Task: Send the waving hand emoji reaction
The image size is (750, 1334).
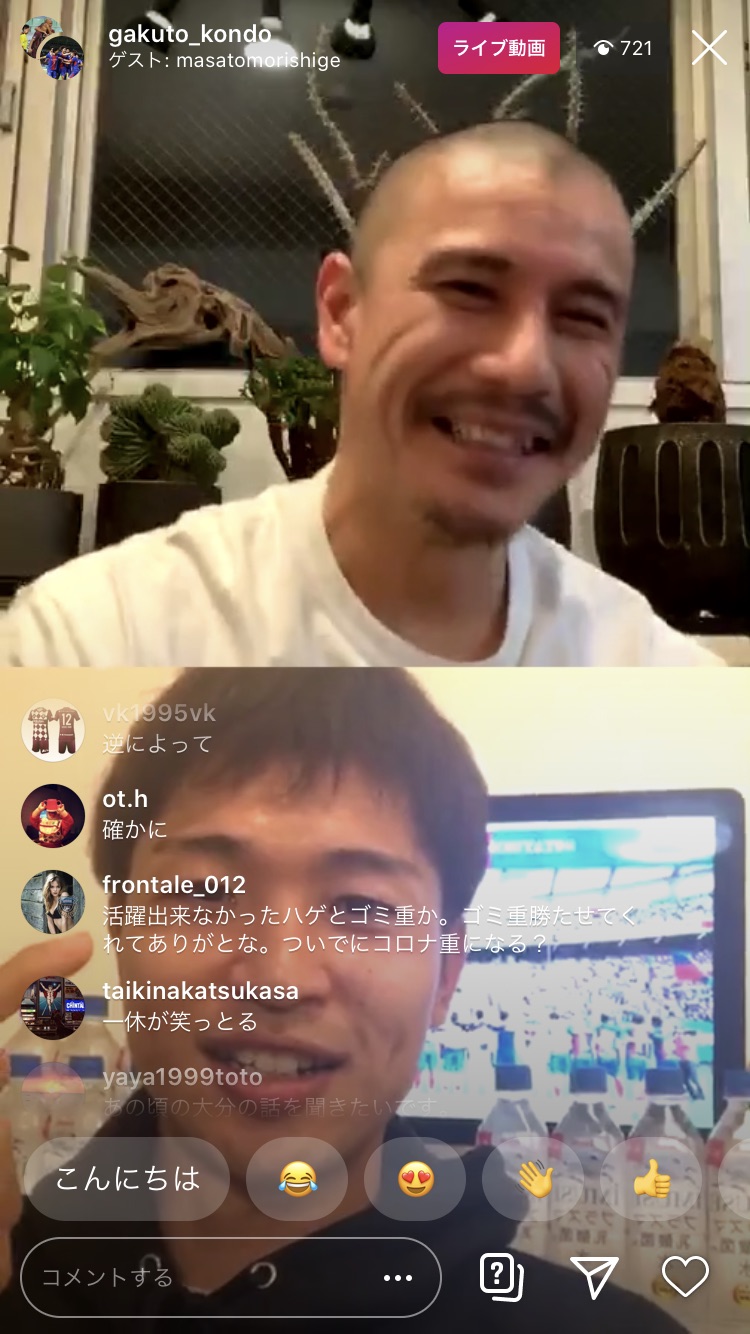Action: pyautogui.click(x=534, y=1179)
